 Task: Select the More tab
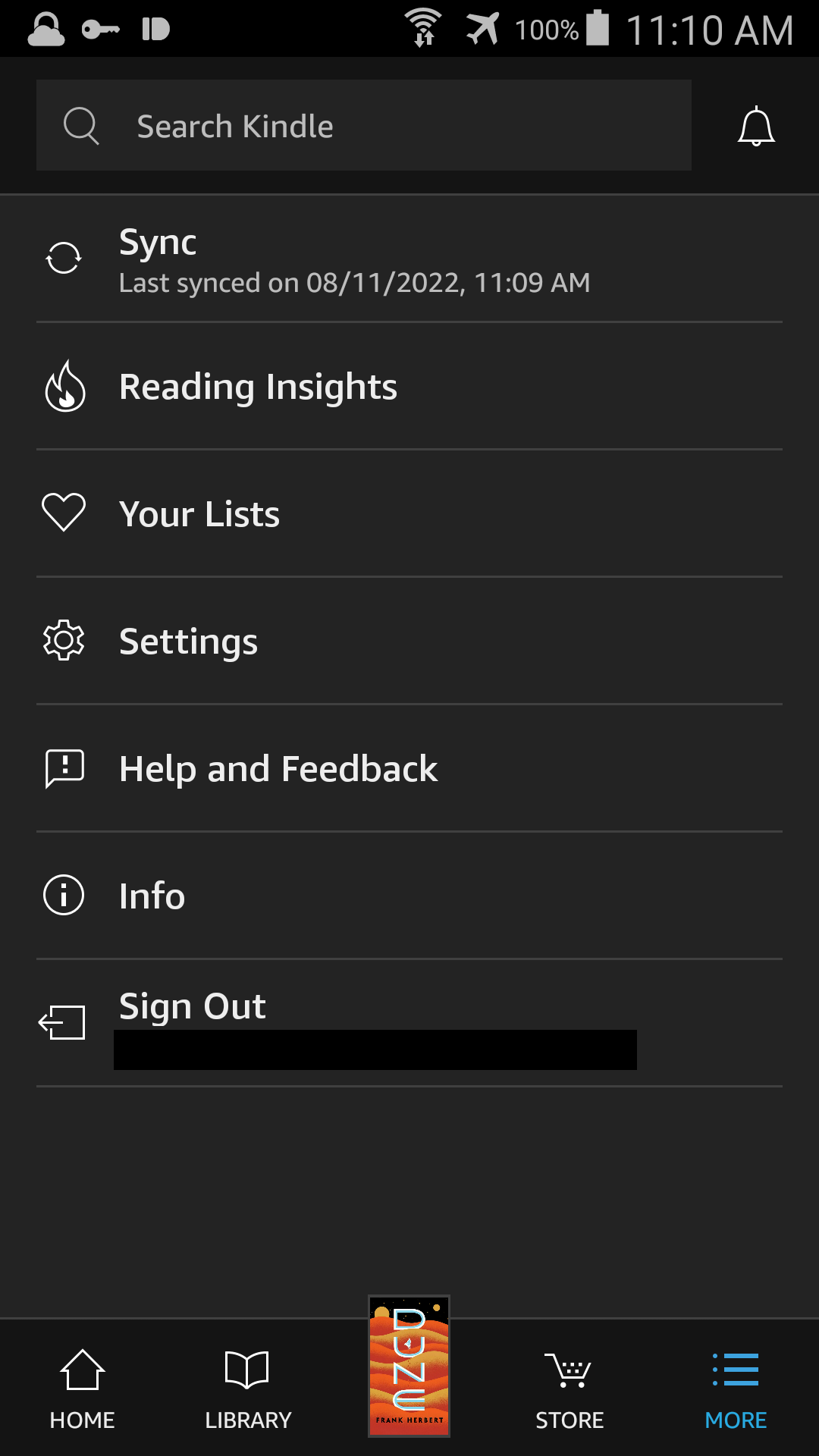tap(736, 1389)
